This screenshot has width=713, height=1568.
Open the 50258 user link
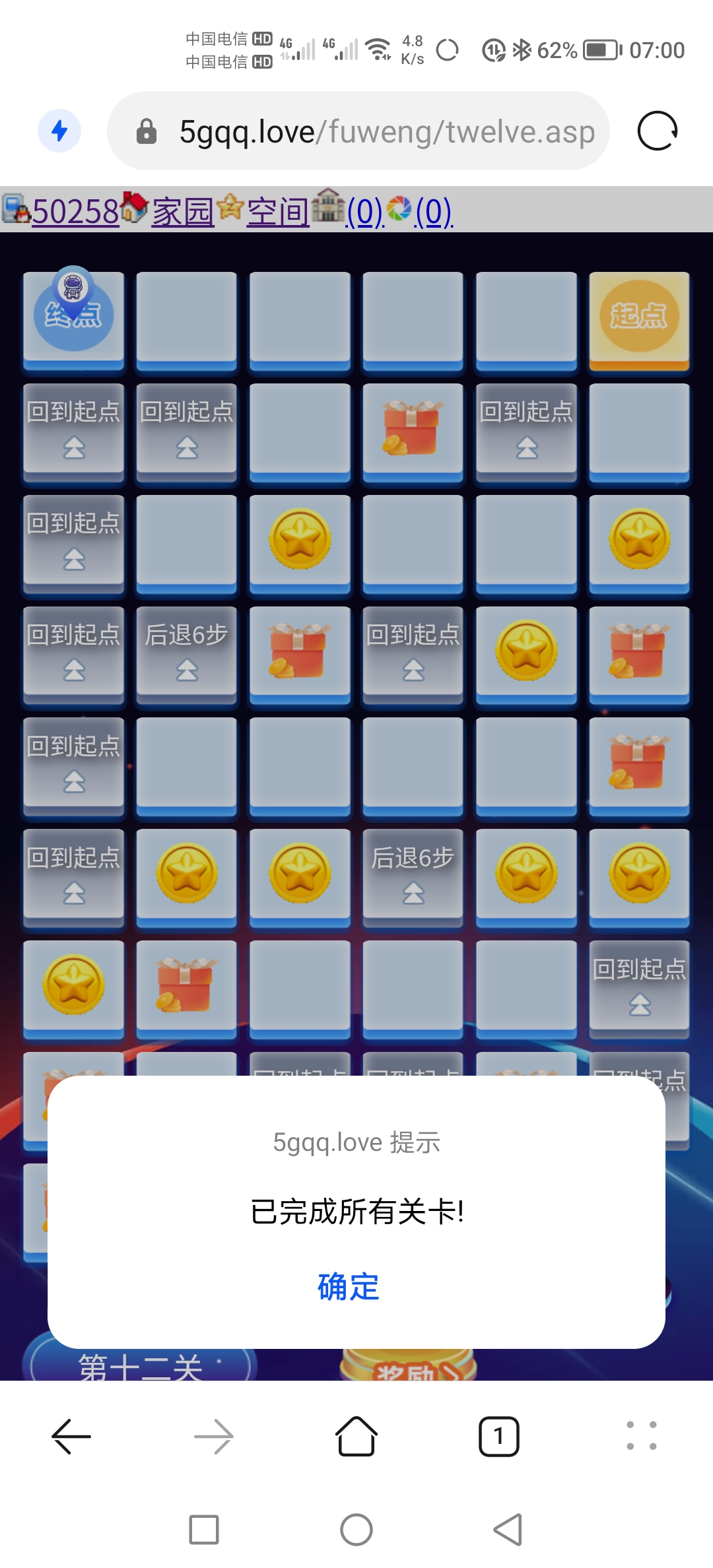click(x=75, y=212)
